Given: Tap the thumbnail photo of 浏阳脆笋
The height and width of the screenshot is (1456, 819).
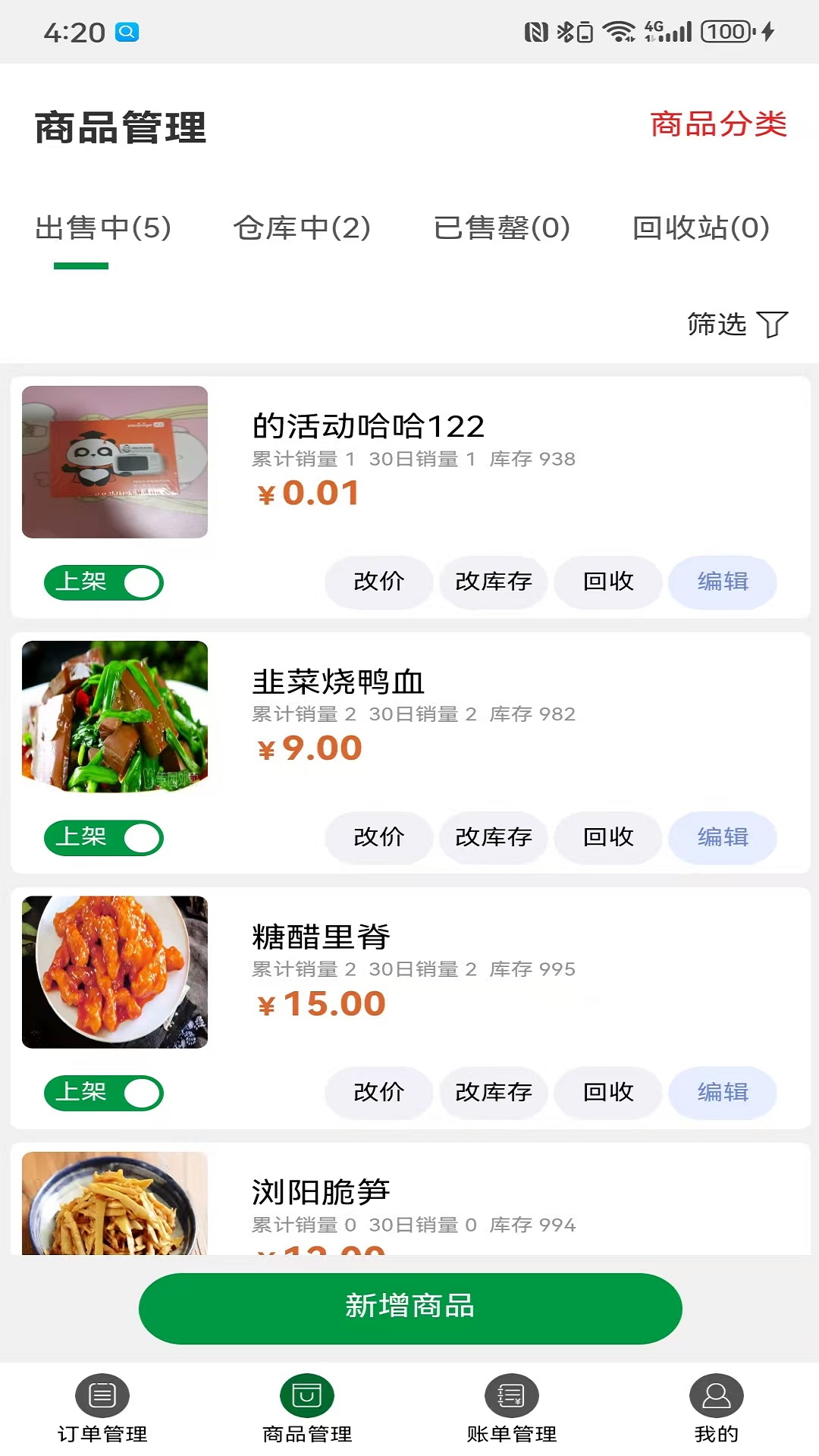Looking at the screenshot, I should click(x=115, y=1206).
